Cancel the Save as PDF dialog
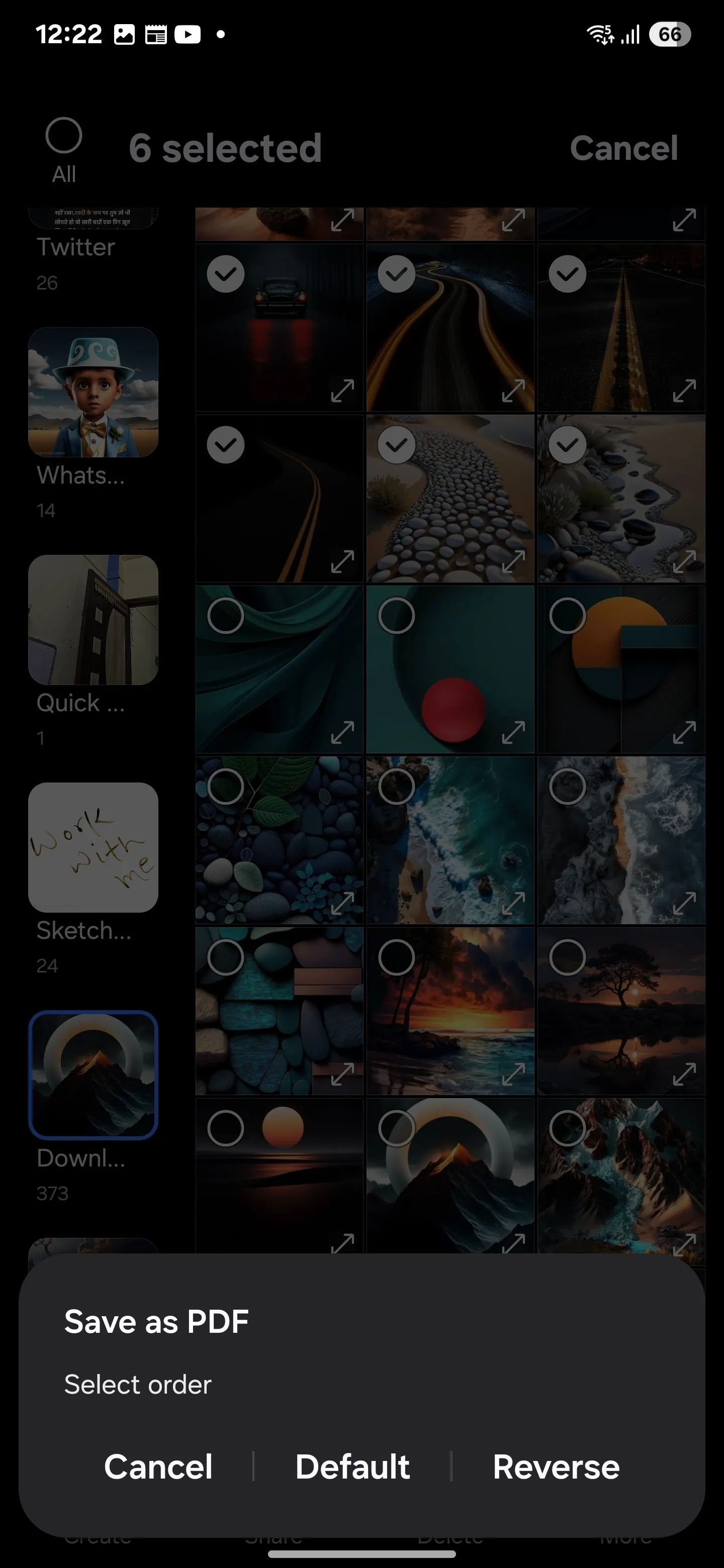Screen dimensions: 724x1568 [158, 1466]
